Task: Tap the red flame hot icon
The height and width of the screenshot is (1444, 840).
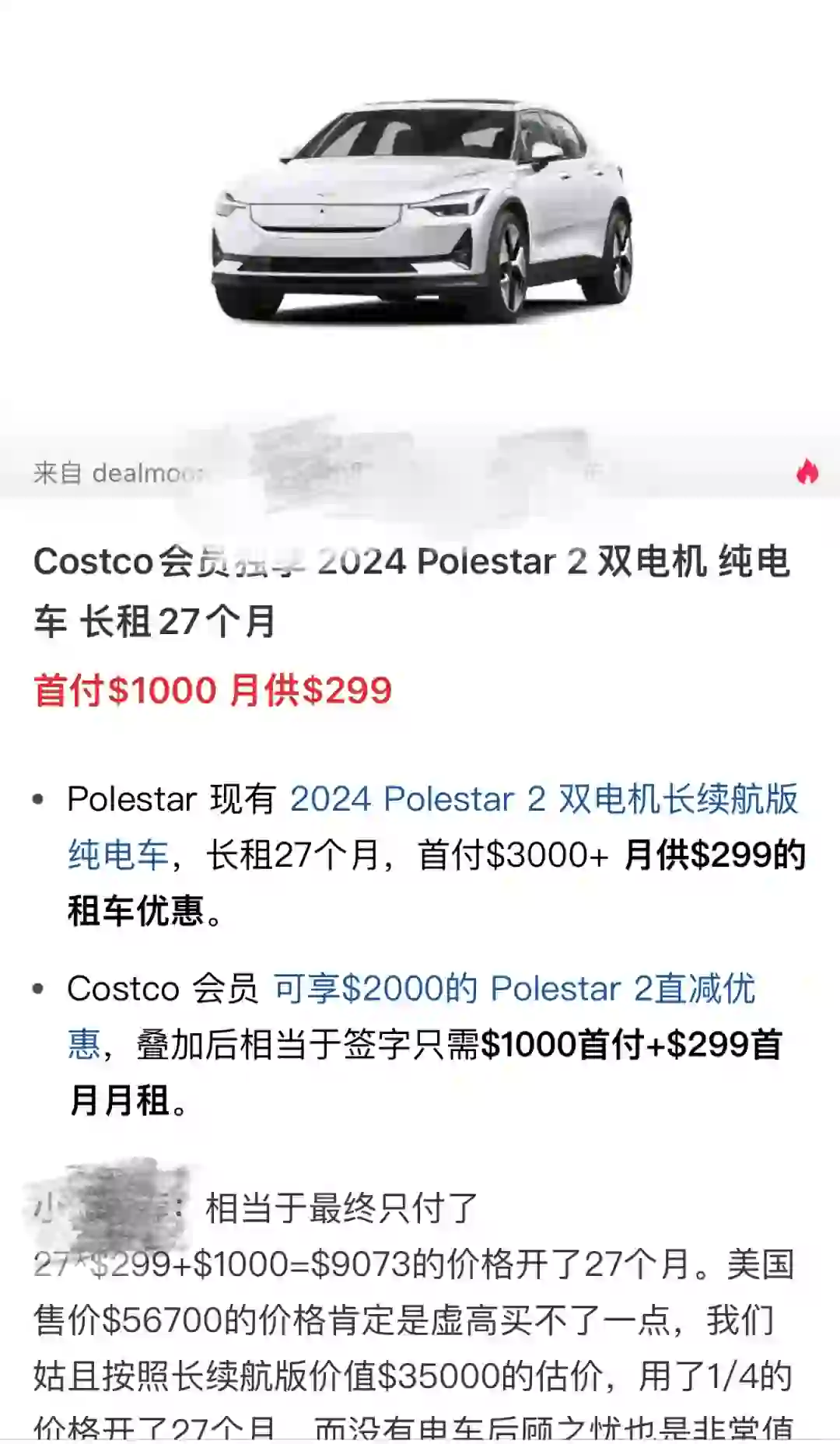Action: 807,471
